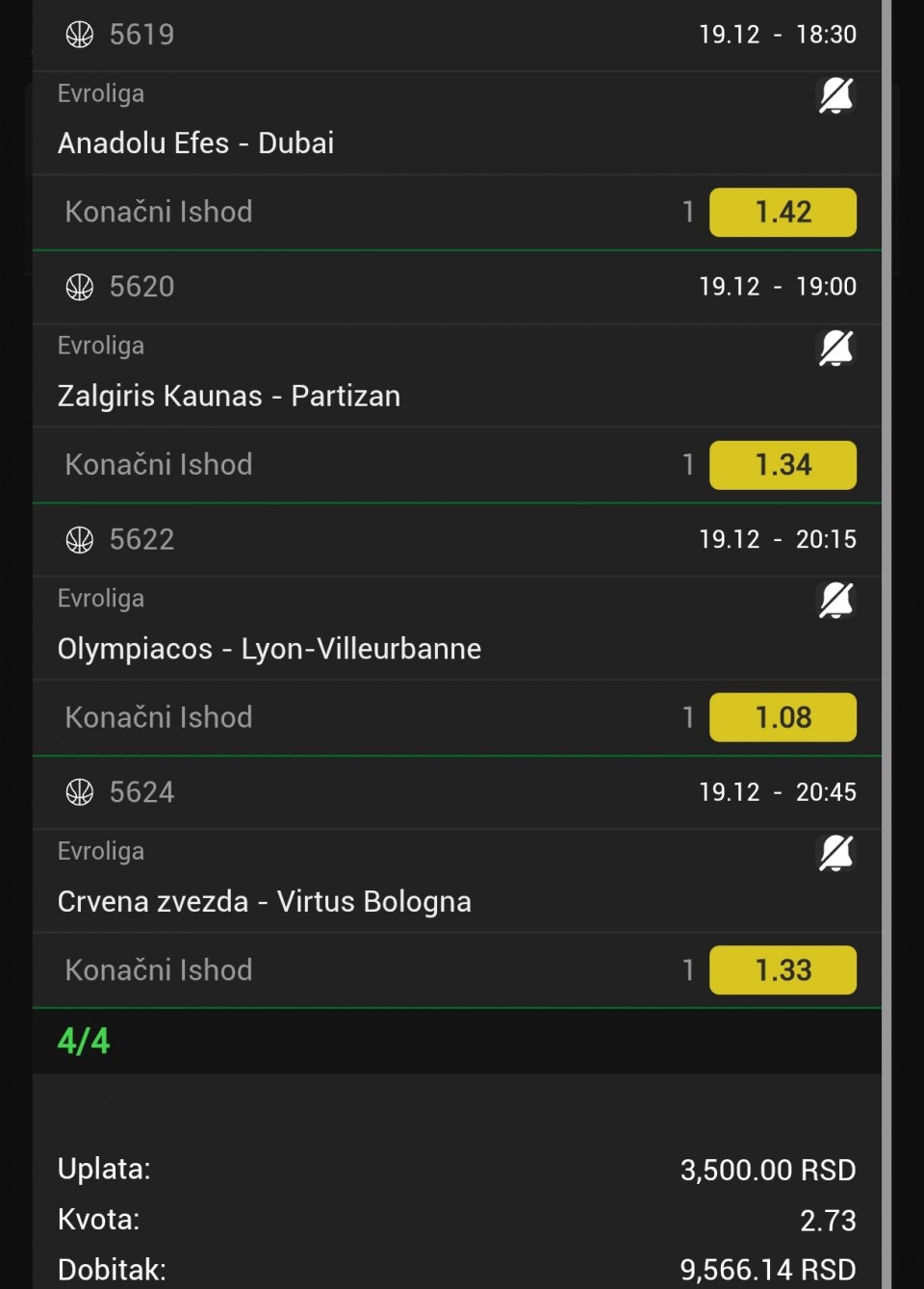Toggle notification bell for Anadolu Efes - Dubai

click(835, 95)
